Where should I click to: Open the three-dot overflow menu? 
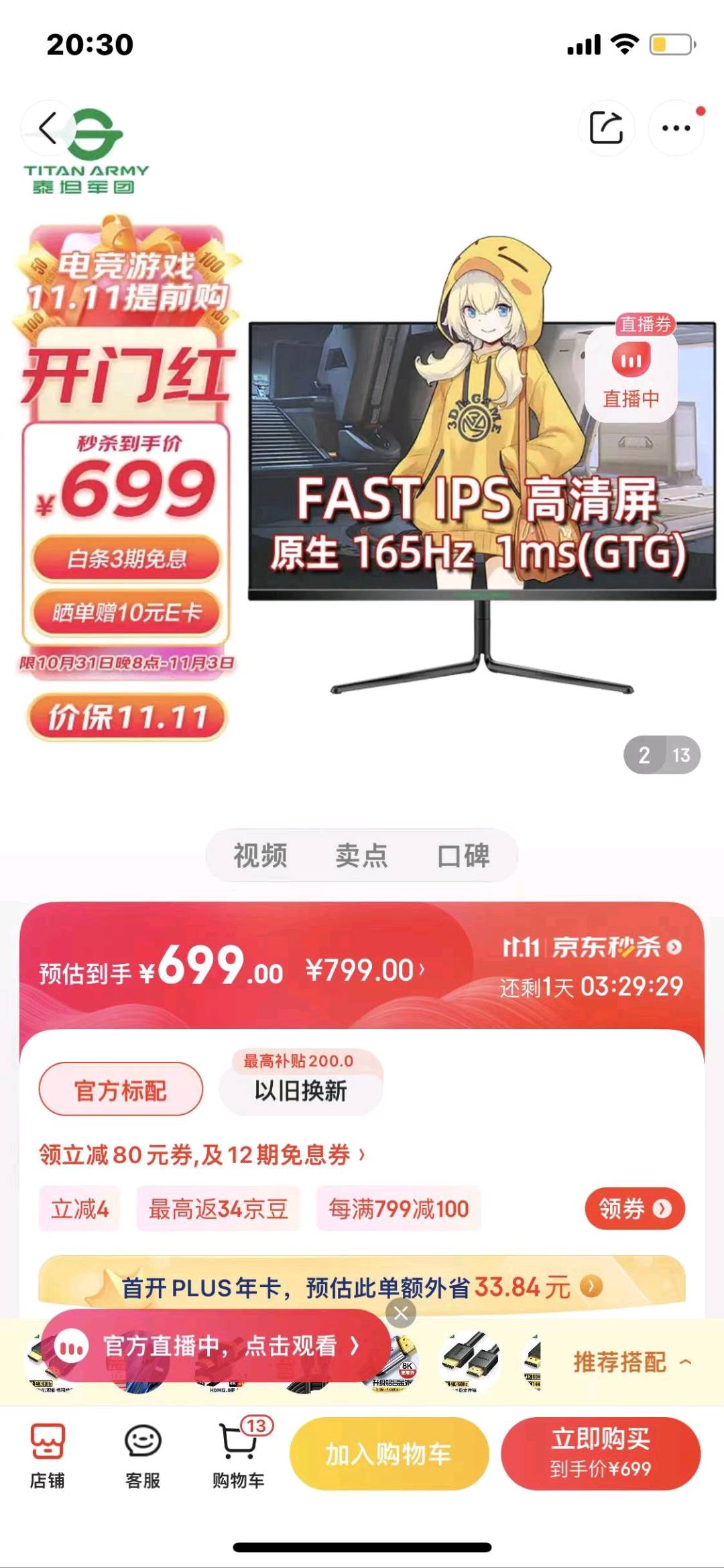click(x=676, y=127)
